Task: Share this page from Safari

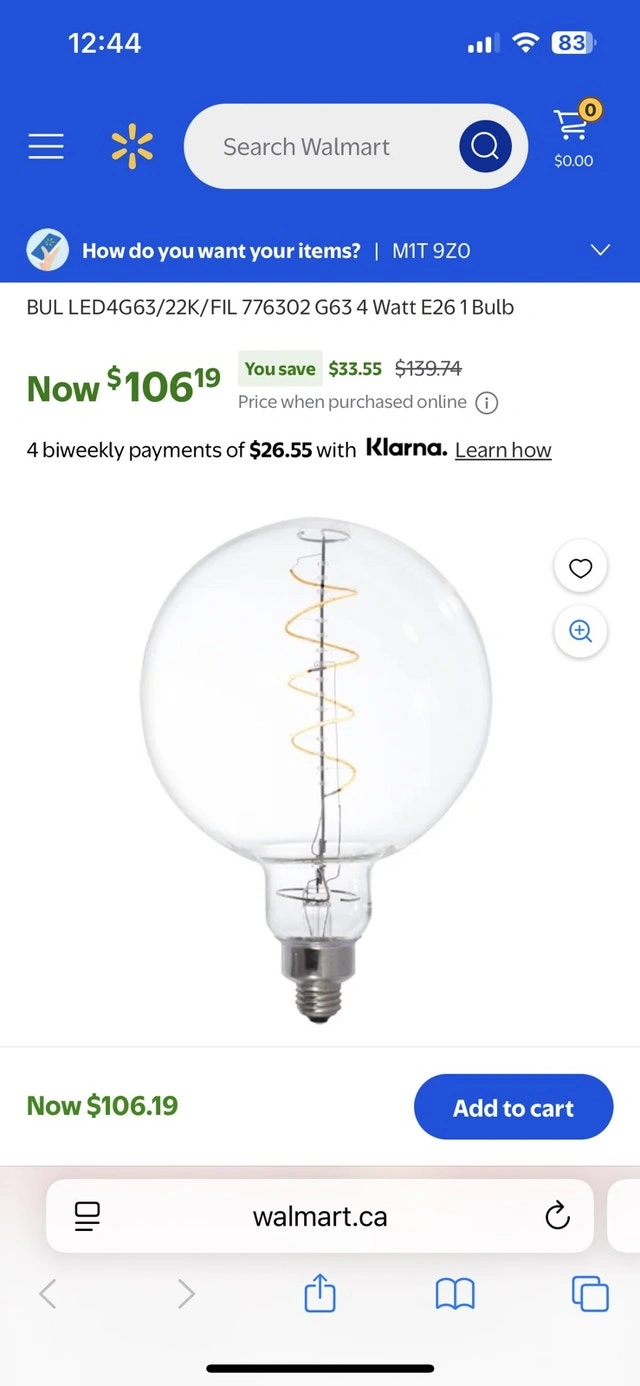Action: 319,1295
